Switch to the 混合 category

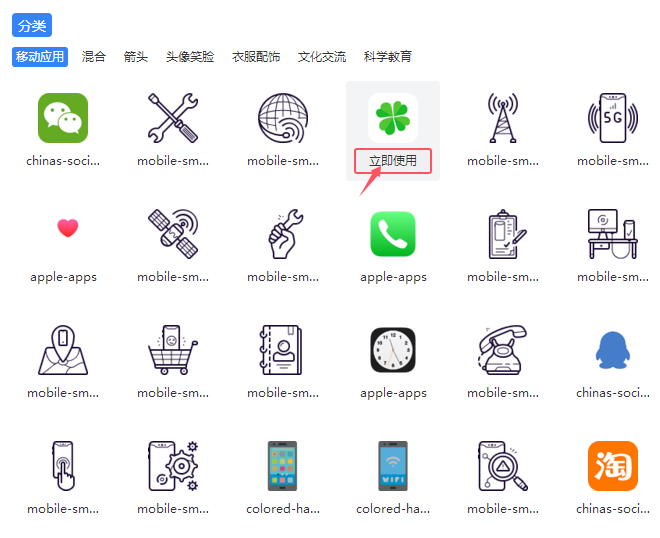(93, 57)
